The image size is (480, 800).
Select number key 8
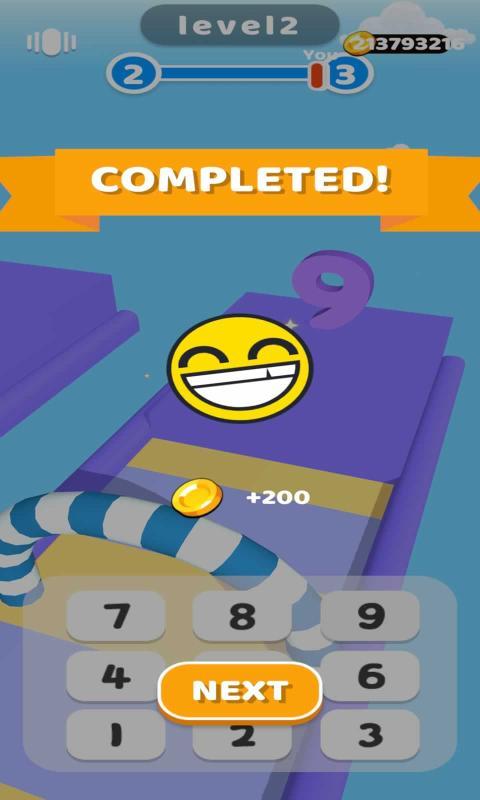pos(242,616)
